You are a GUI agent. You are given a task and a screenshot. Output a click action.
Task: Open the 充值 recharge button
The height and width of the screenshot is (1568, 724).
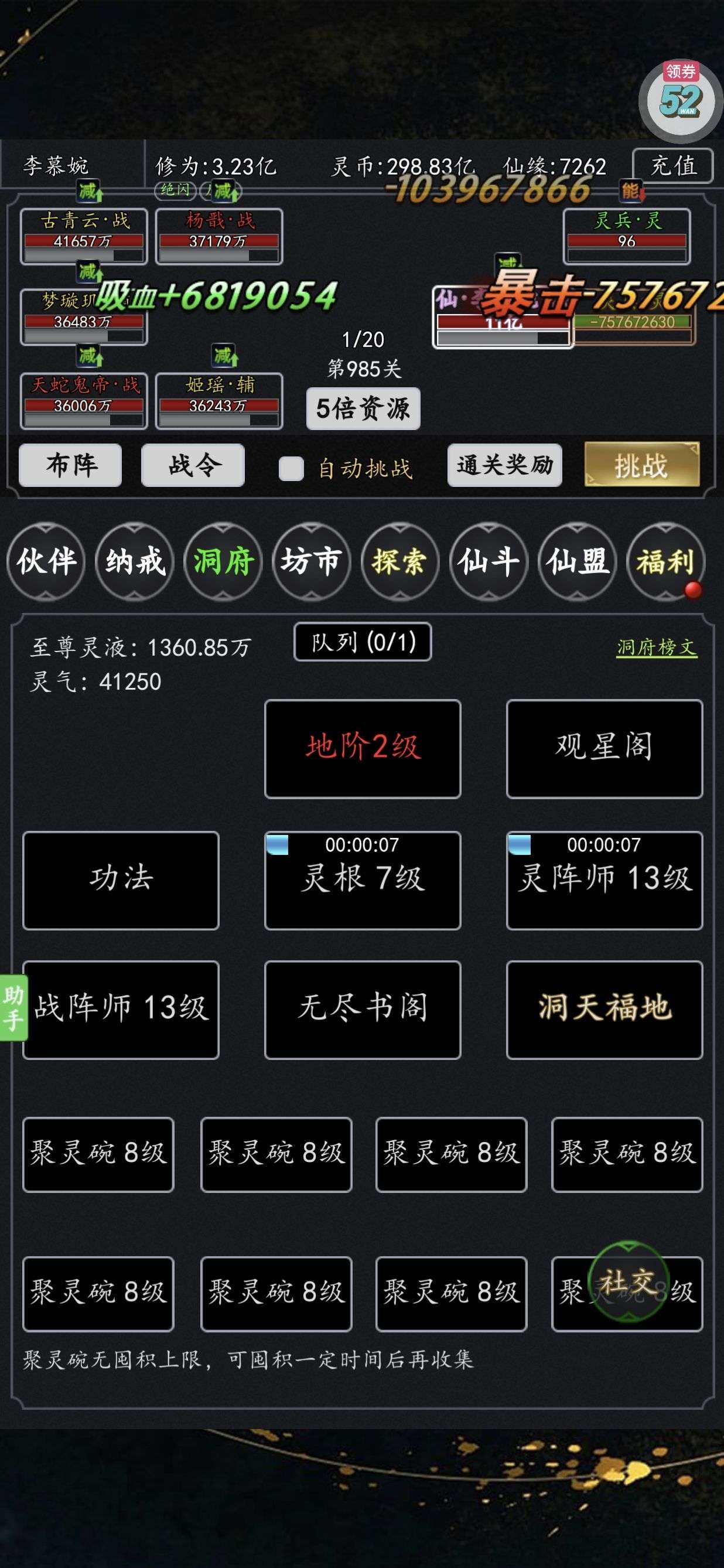pos(672,166)
